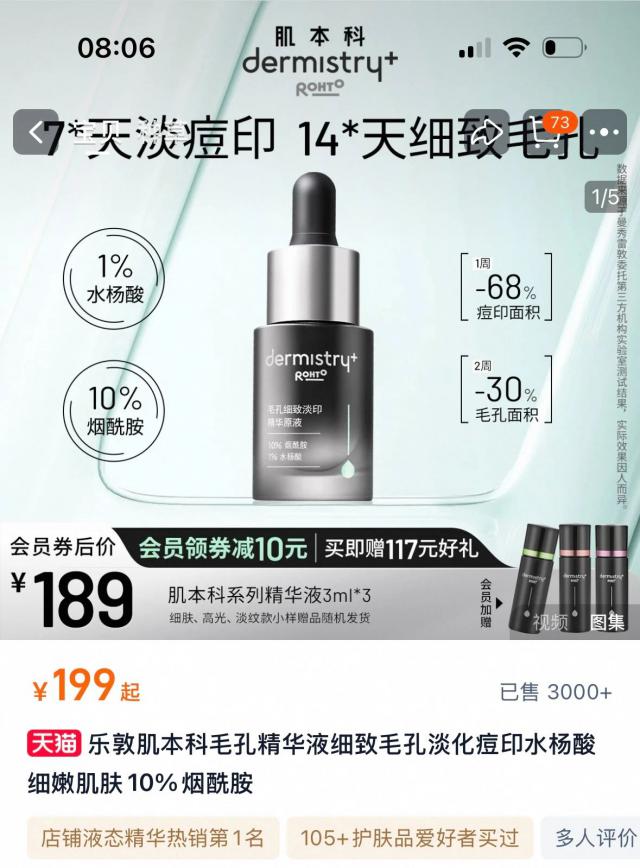The width and height of the screenshot is (640, 868).
Task: Switch to the 图集 media tab
Action: (607, 621)
